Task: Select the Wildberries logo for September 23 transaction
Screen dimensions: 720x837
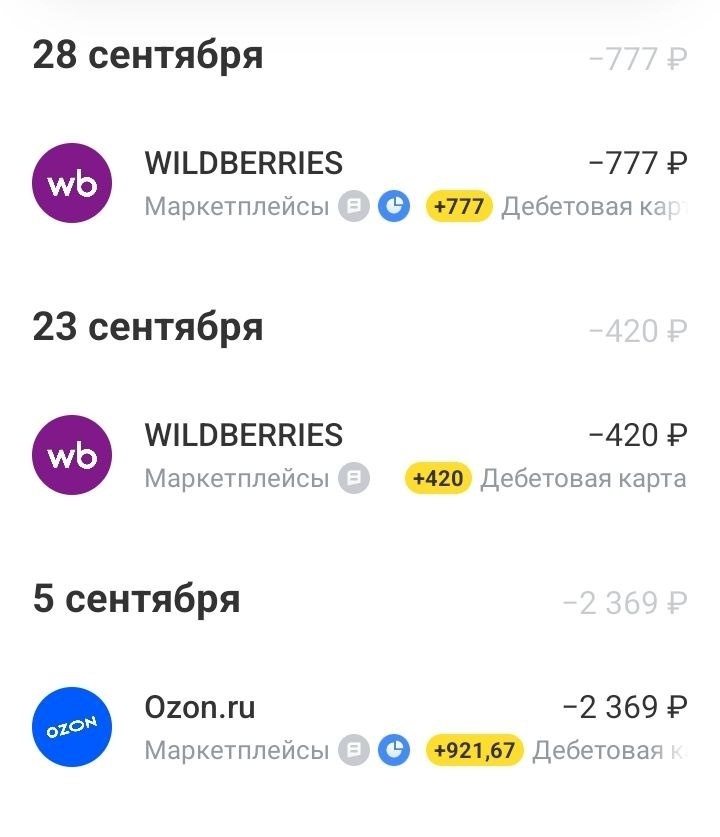Action: (72, 454)
